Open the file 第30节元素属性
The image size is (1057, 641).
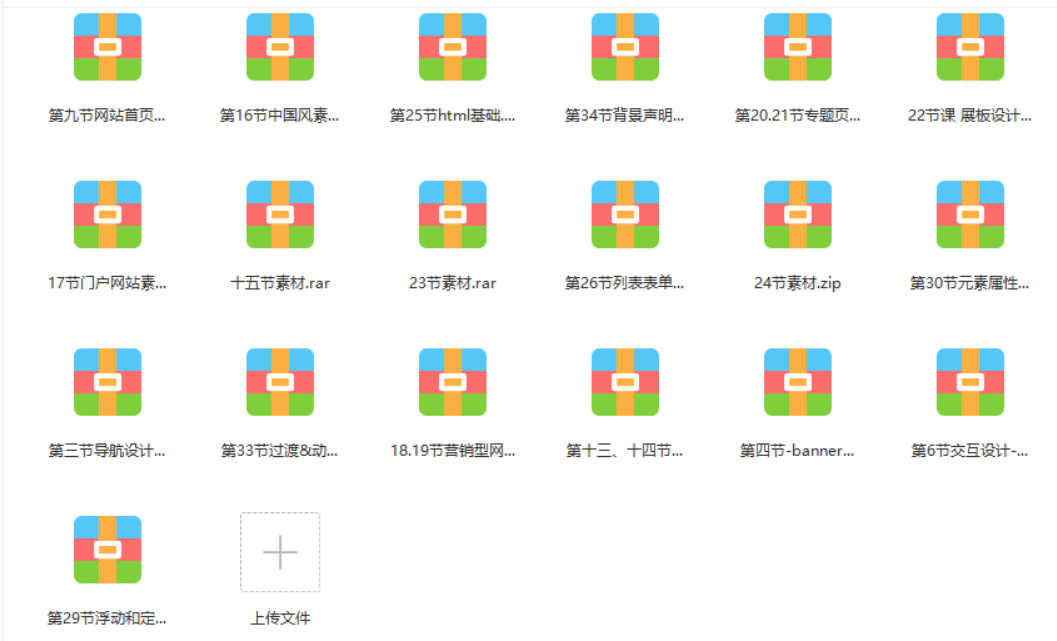pos(970,215)
